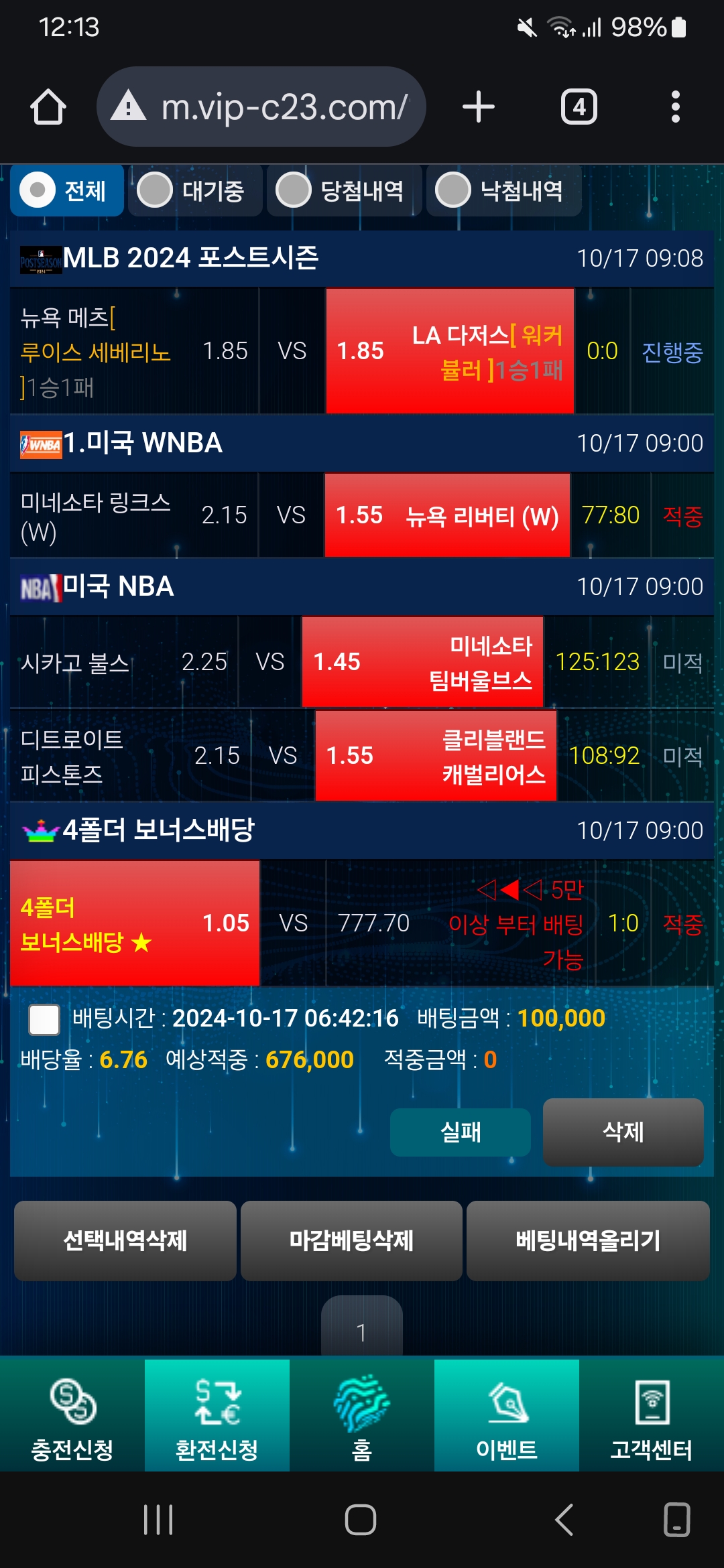
Task: Tap the m.vip-c23.com address bar
Action: point(261,107)
